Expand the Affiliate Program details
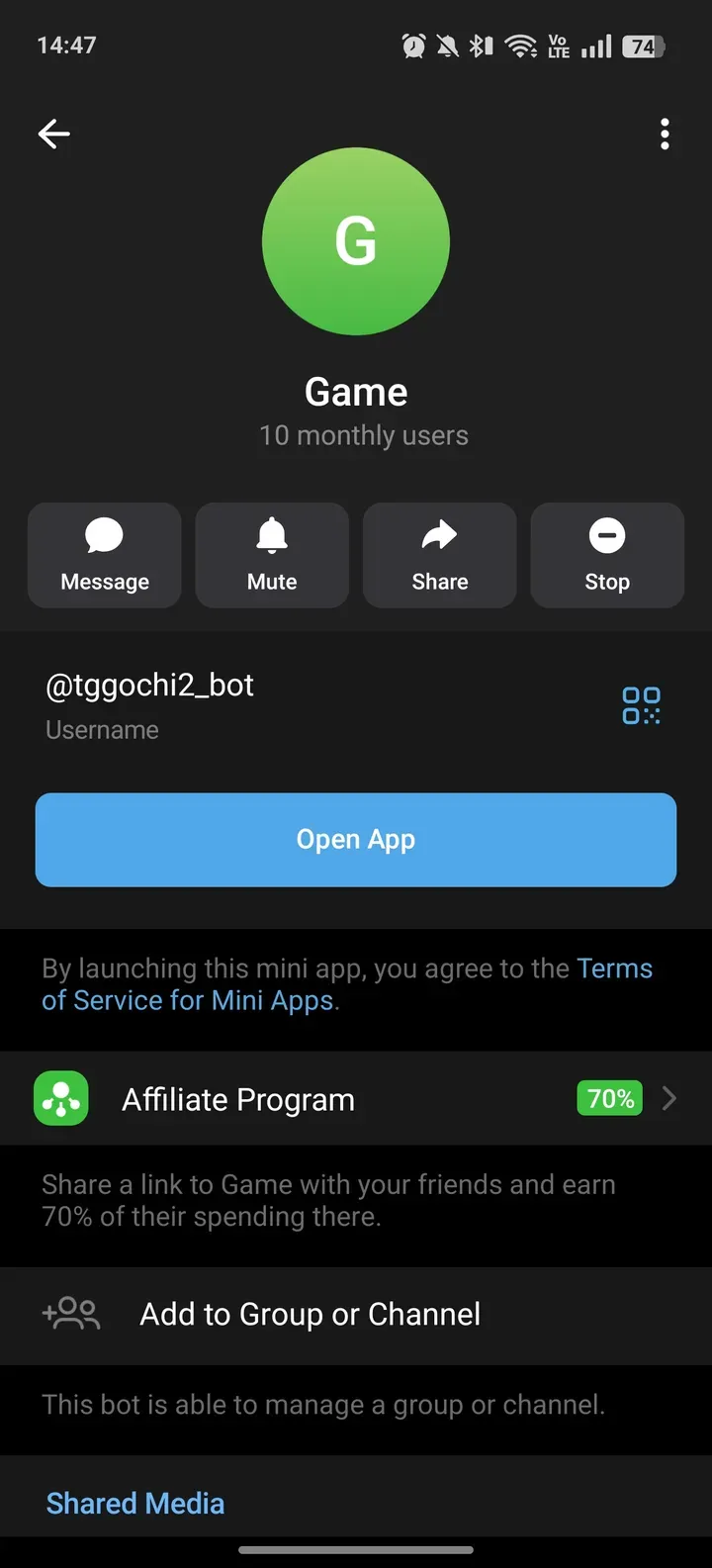Screen dimensions: 712x1568 668,1098
